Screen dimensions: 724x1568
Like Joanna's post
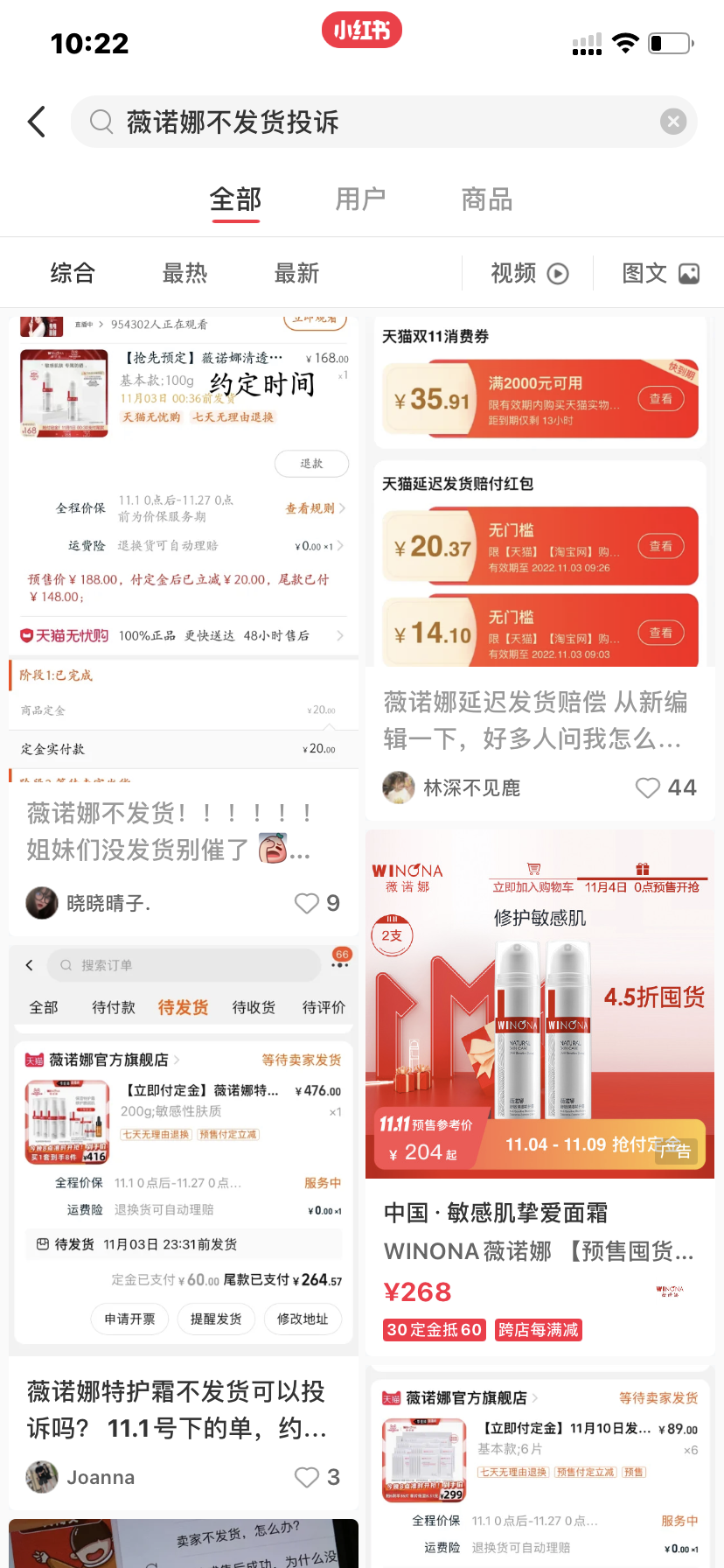(307, 1477)
